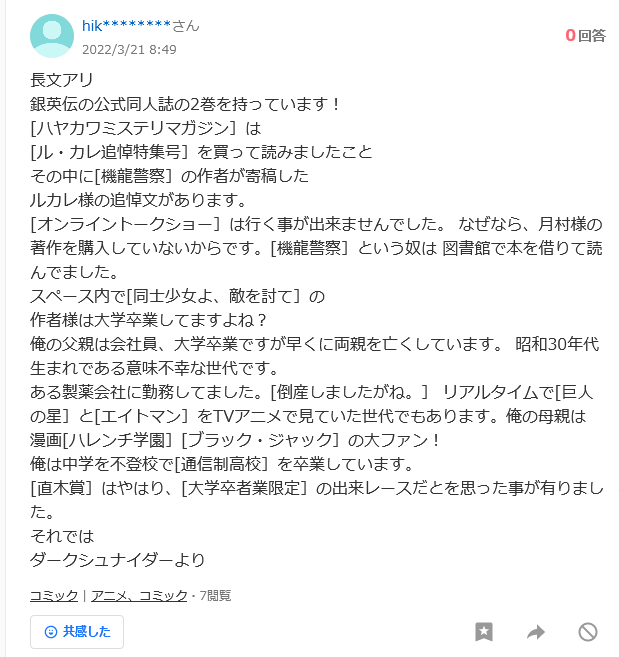Open hik******** user profile link
This screenshot has width=619, height=657.
(x=127, y=25)
